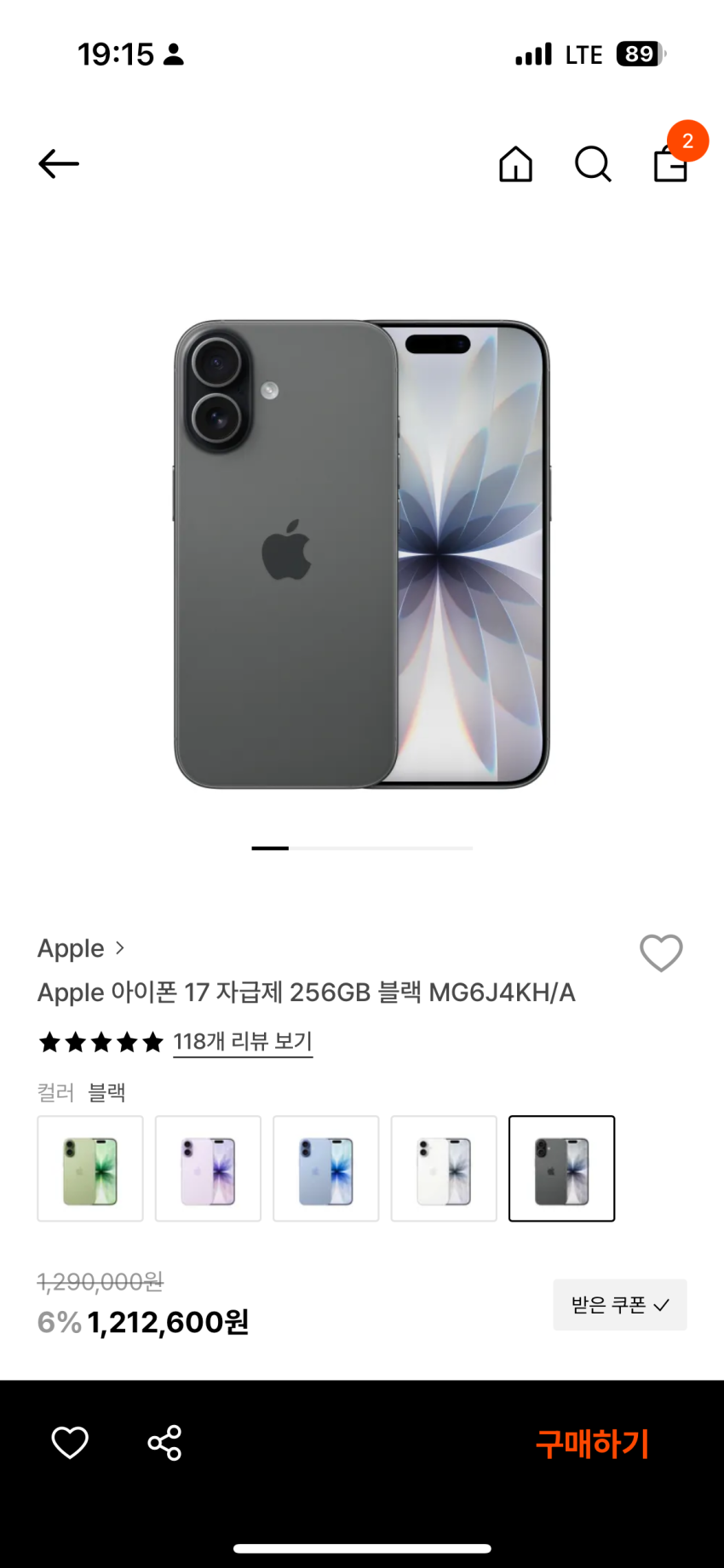Select the lavender color option
The height and width of the screenshot is (1568, 724).
[x=208, y=1169]
